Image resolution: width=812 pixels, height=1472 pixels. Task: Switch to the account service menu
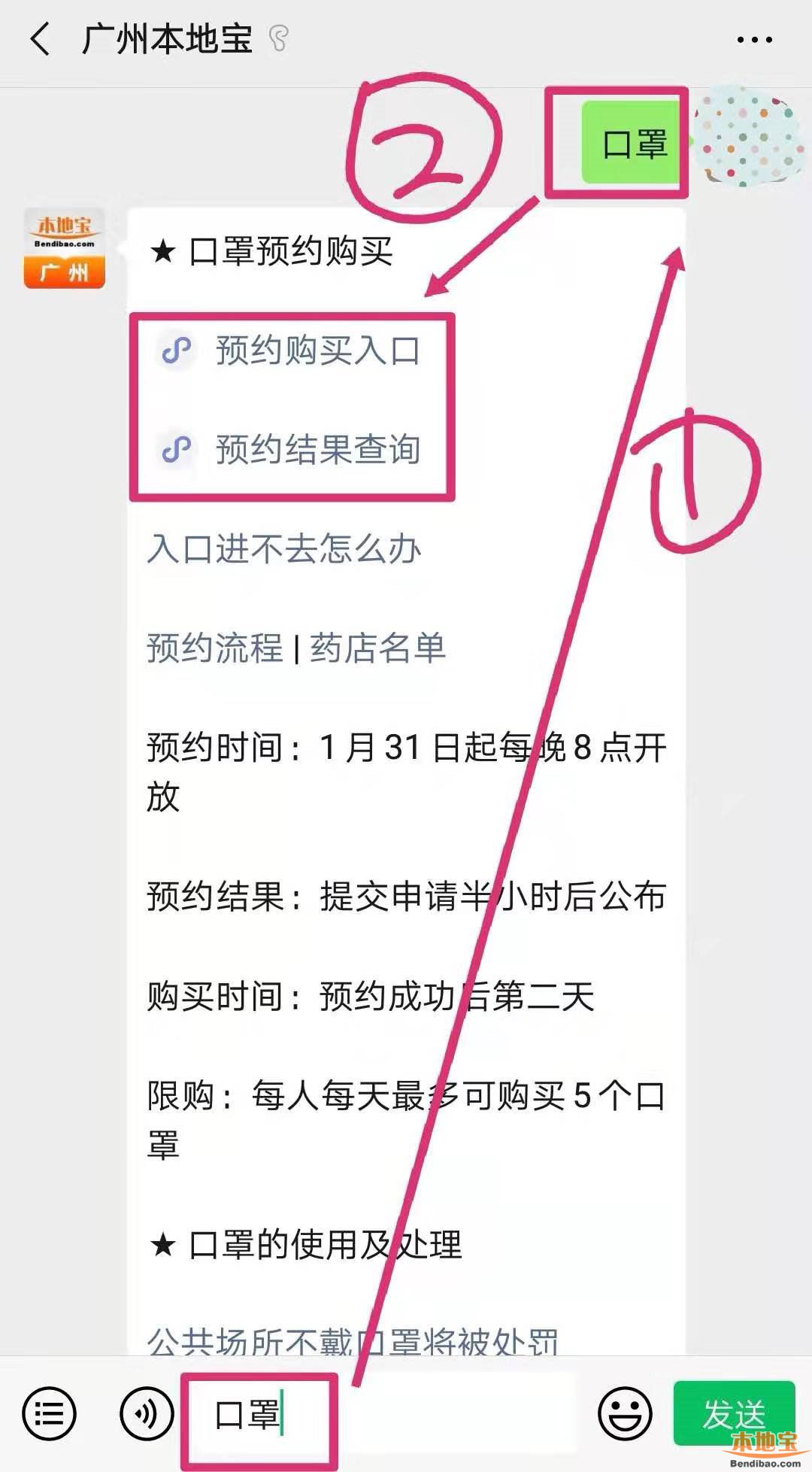point(50,1414)
